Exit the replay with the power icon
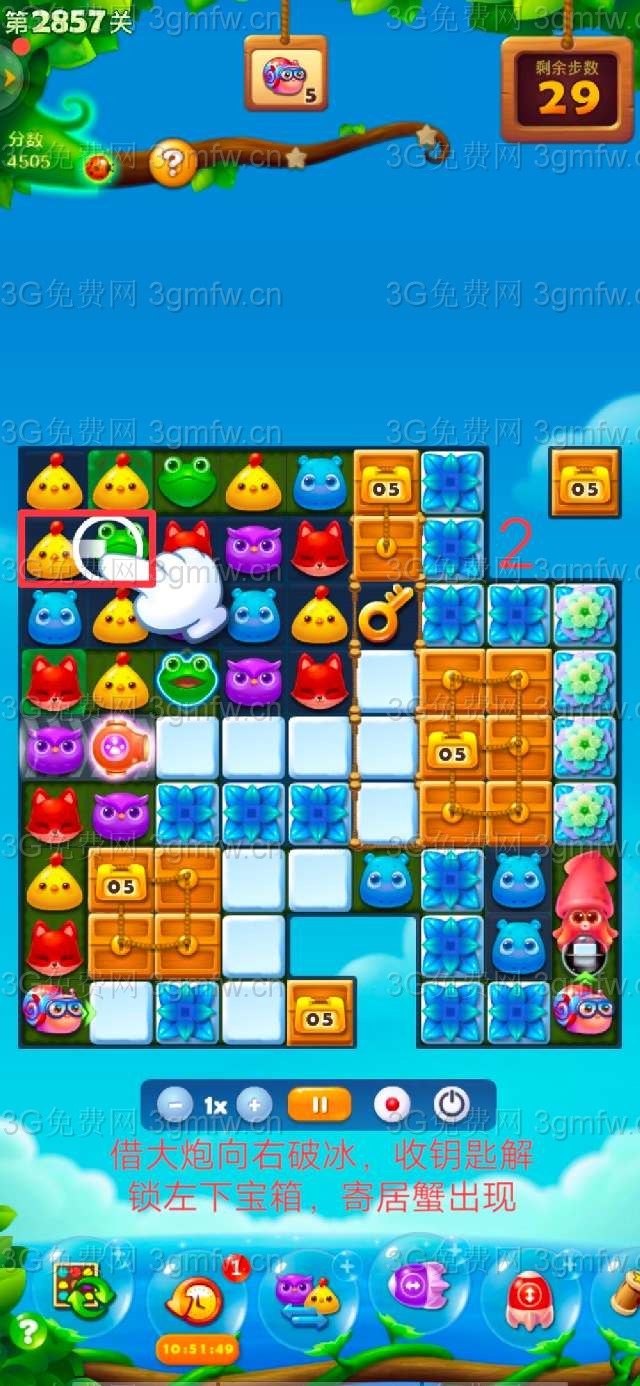Image resolution: width=640 pixels, height=1386 pixels. pos(452,1105)
